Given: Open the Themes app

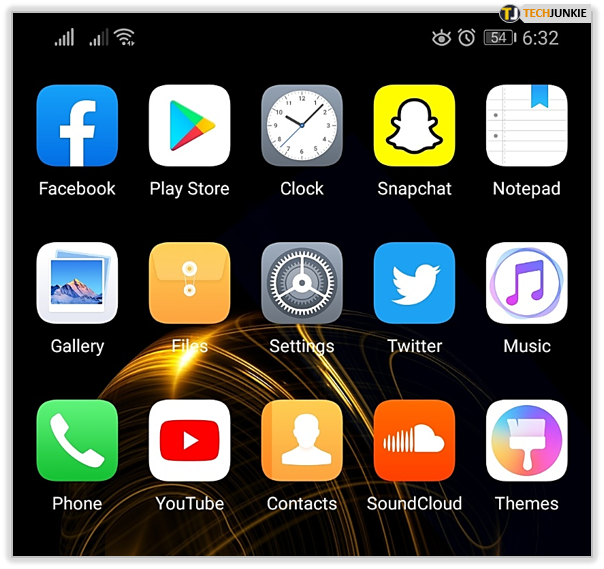Looking at the screenshot, I should (526, 441).
